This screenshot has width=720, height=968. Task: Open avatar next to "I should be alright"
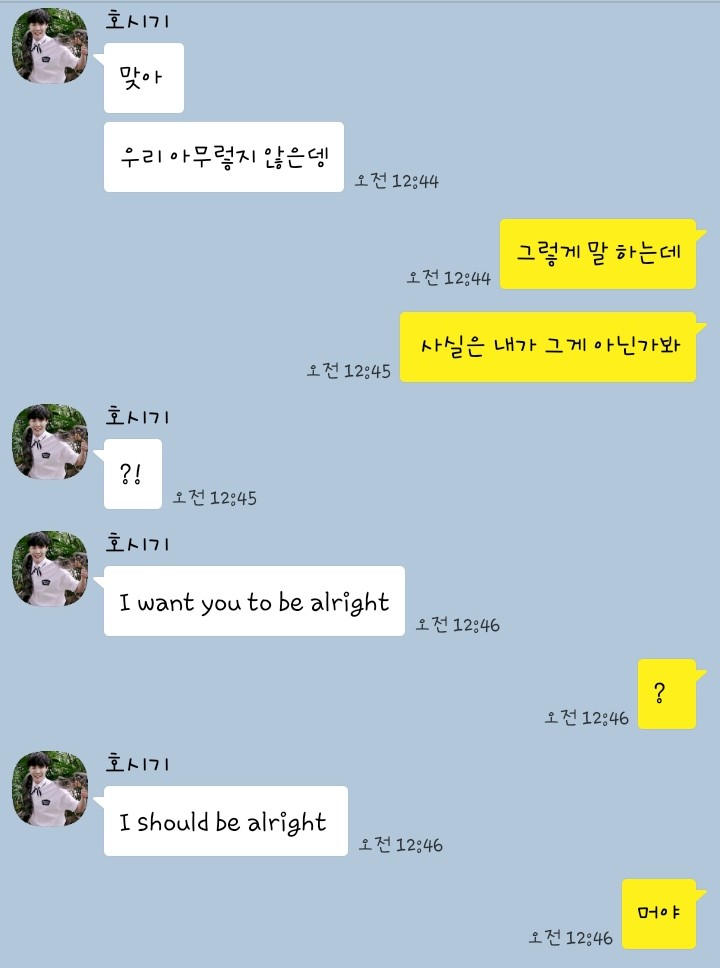[x=50, y=789]
